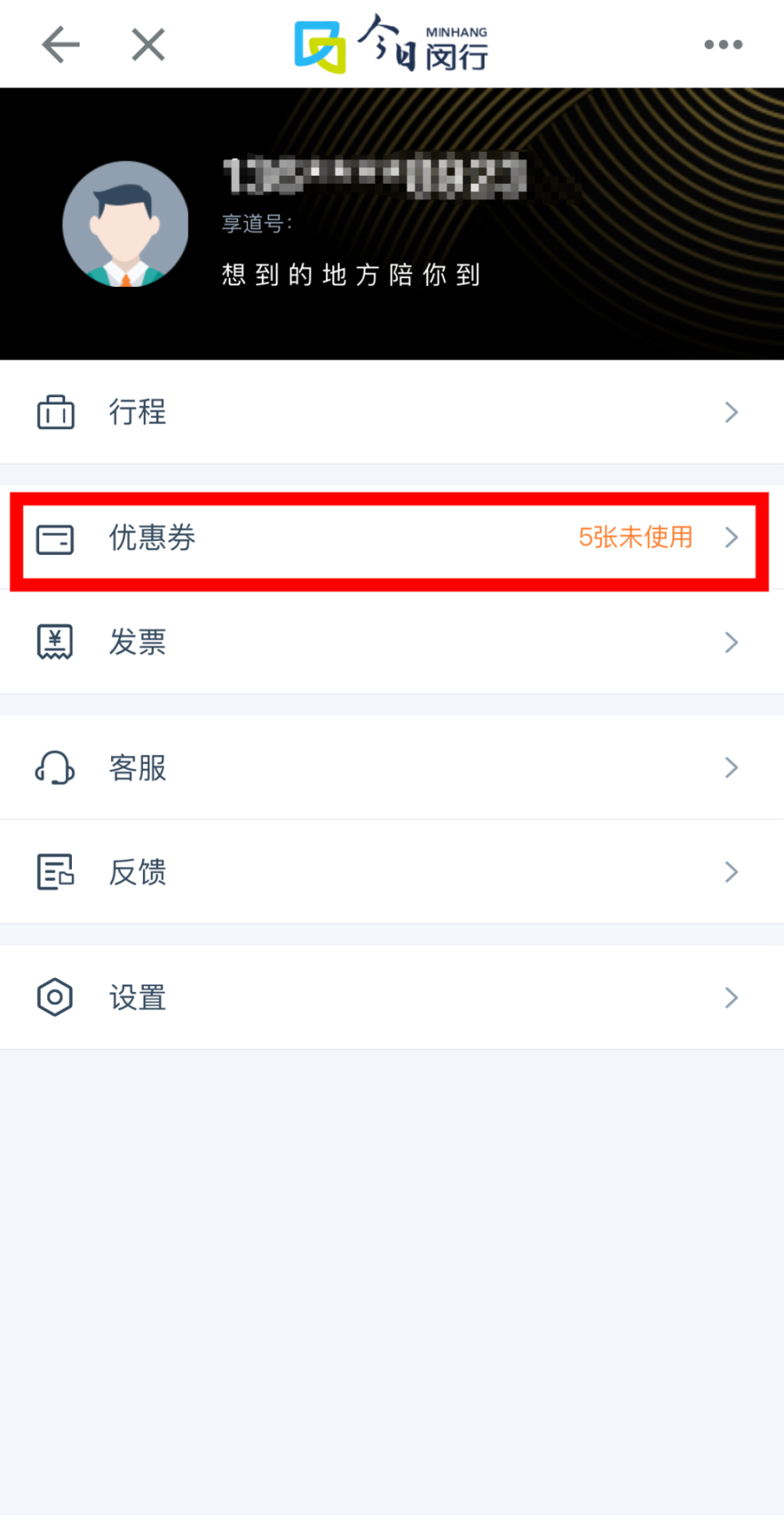Open 反馈 feedback page
This screenshot has width=784, height=1533.
click(x=392, y=872)
